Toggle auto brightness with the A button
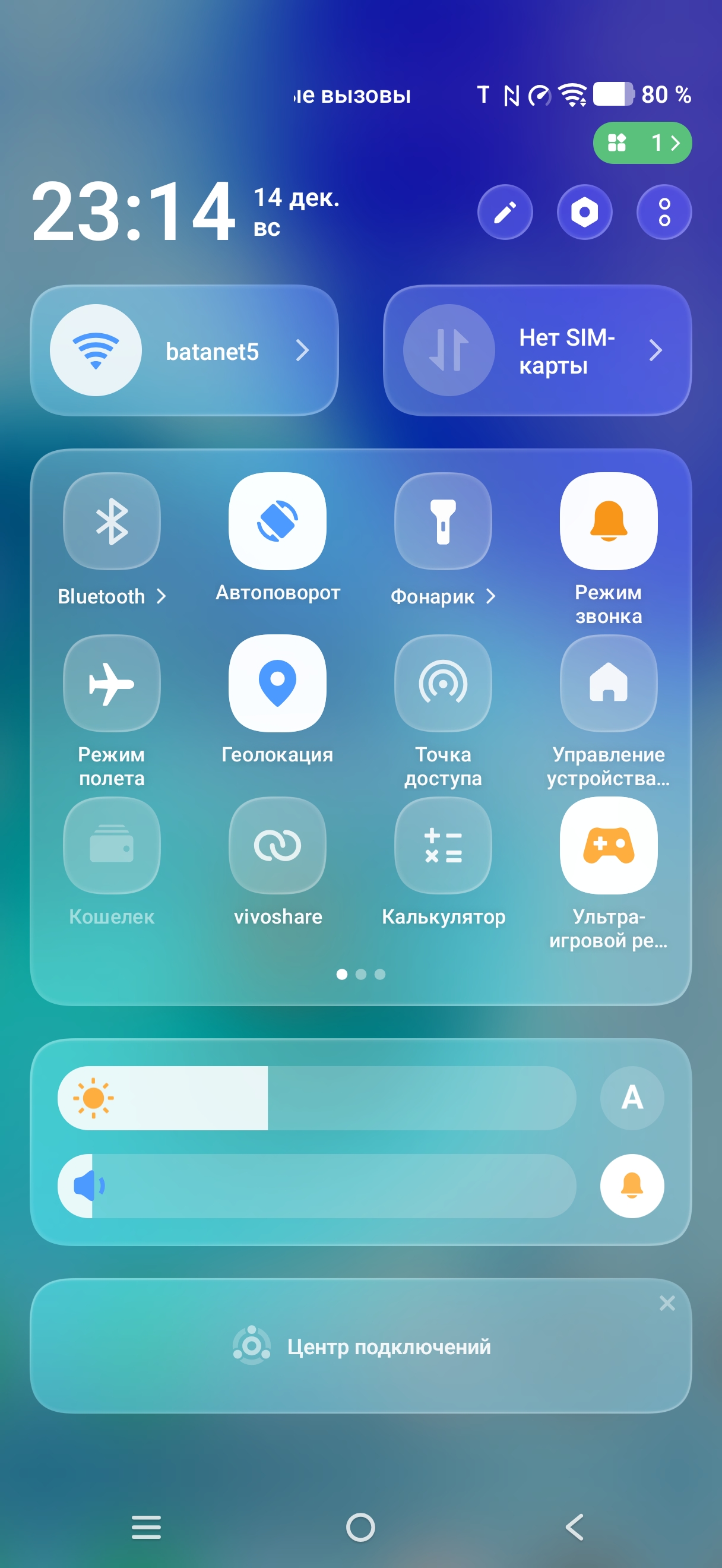Viewport: 722px width, 1568px height. click(632, 1098)
